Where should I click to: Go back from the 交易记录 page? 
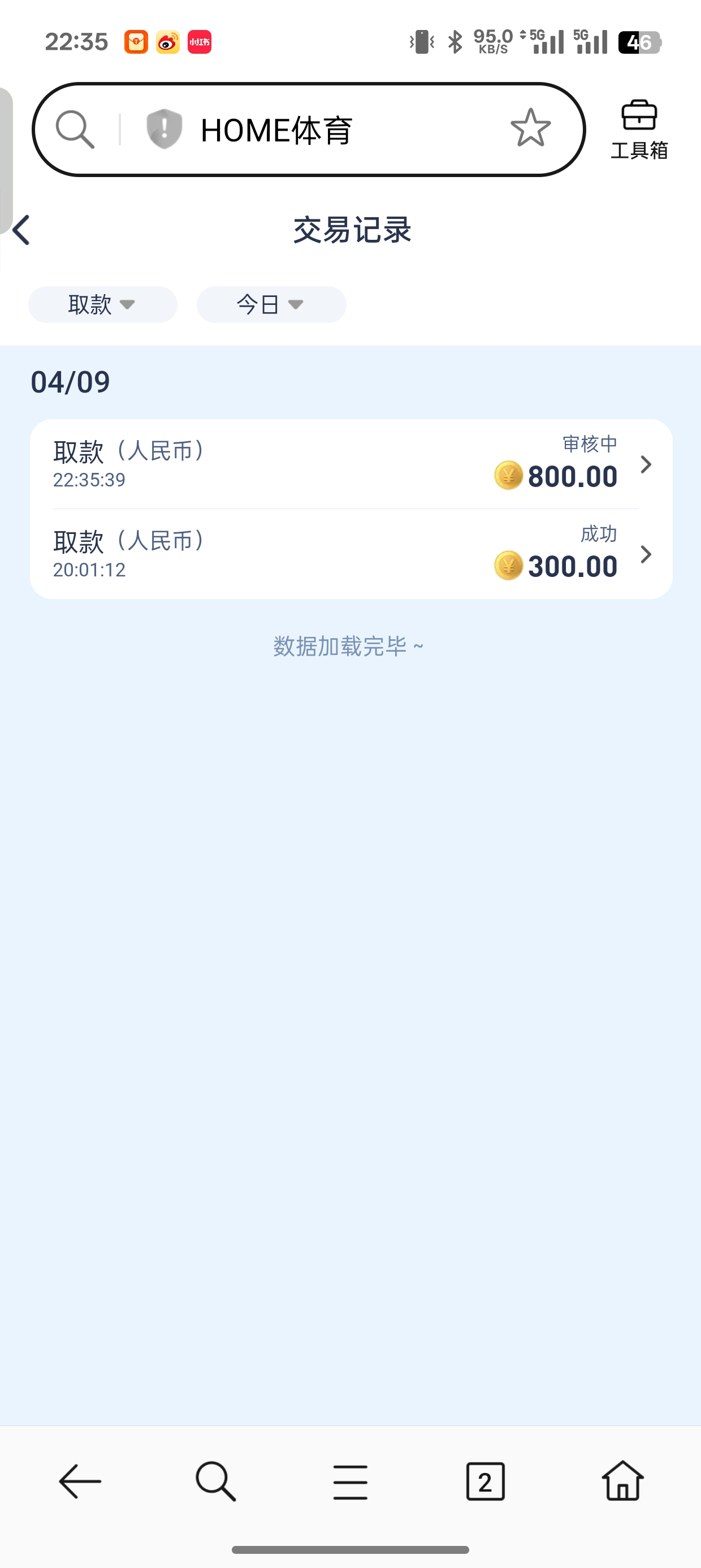pos(22,230)
